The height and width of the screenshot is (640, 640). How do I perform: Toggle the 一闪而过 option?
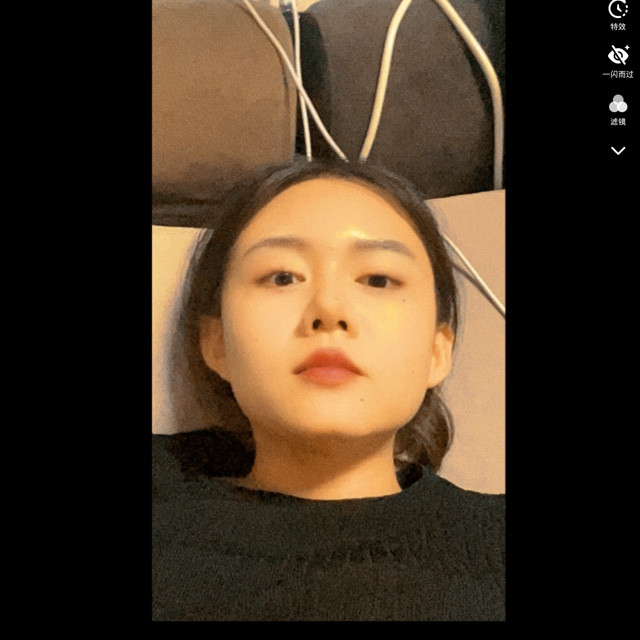pos(618,61)
